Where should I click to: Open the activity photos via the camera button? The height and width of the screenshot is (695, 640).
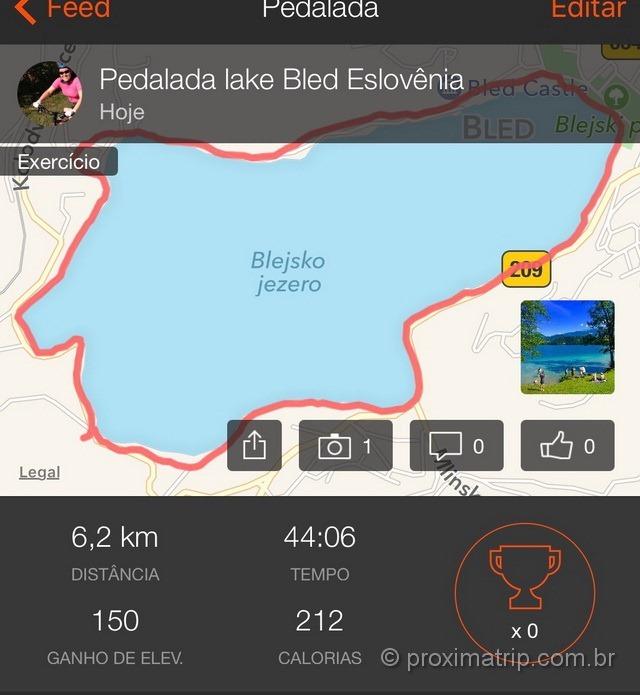coord(345,446)
